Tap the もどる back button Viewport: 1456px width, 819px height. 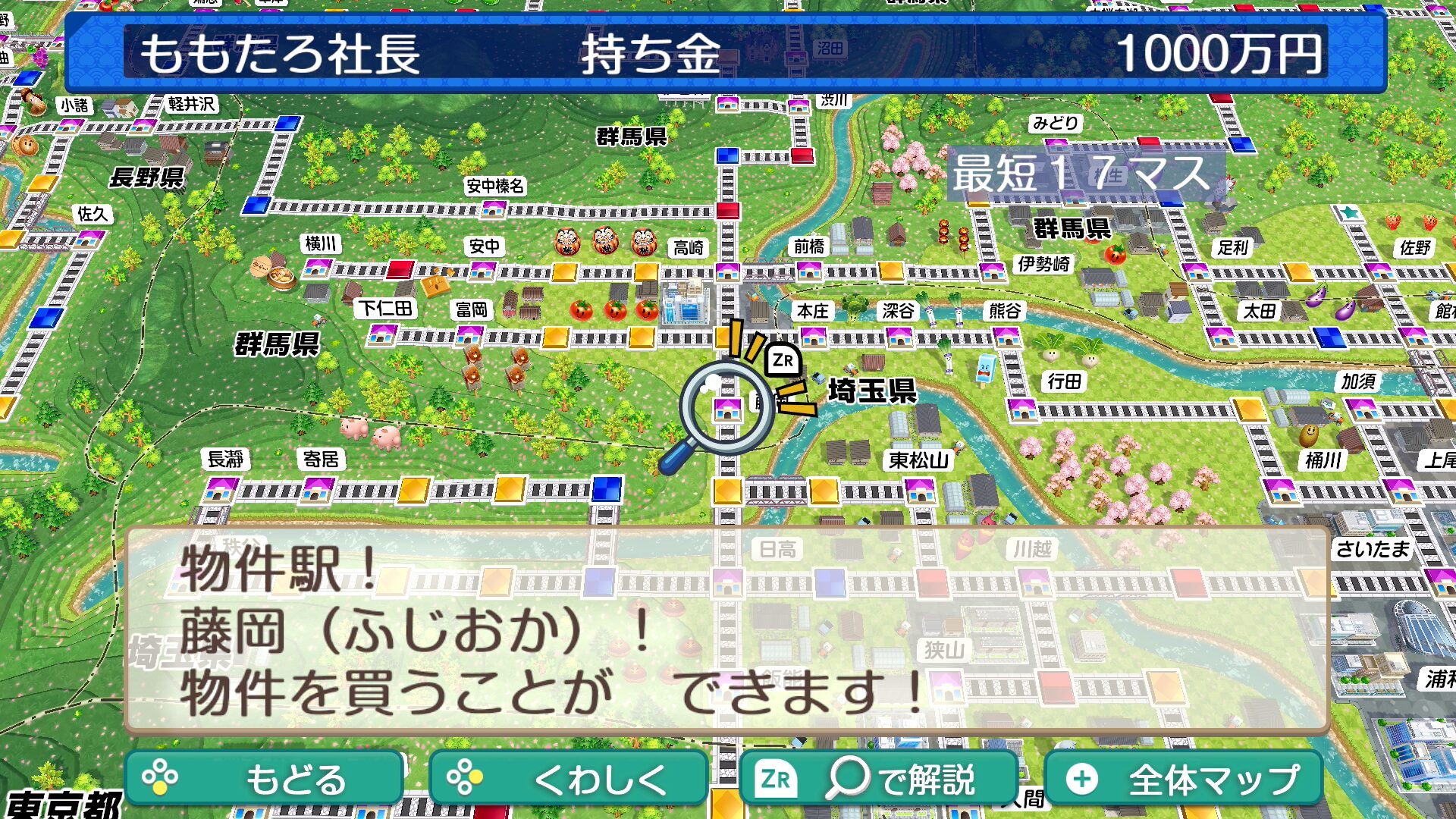264,779
